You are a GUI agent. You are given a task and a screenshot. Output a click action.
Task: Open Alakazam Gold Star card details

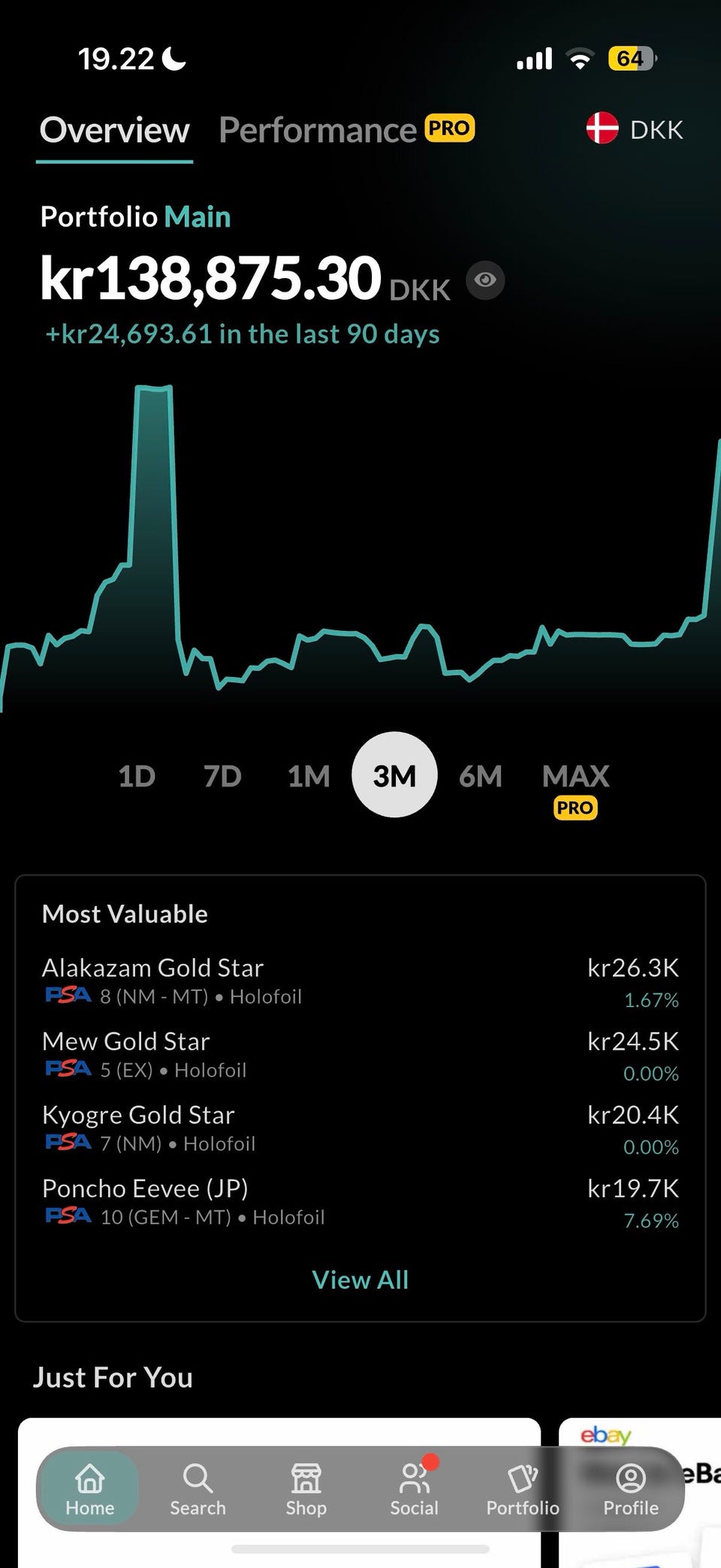coord(360,982)
